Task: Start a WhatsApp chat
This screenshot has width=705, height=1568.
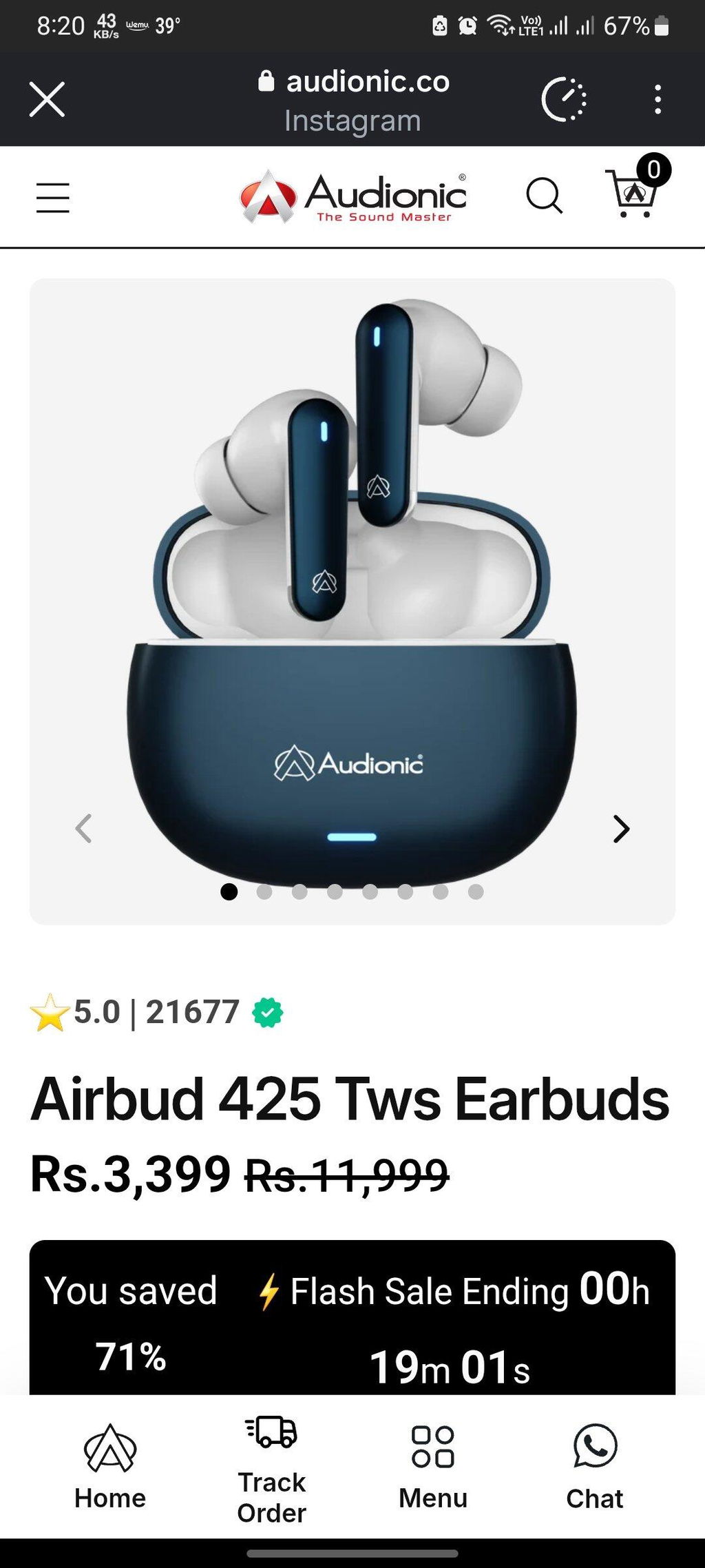Action: coord(595,1467)
